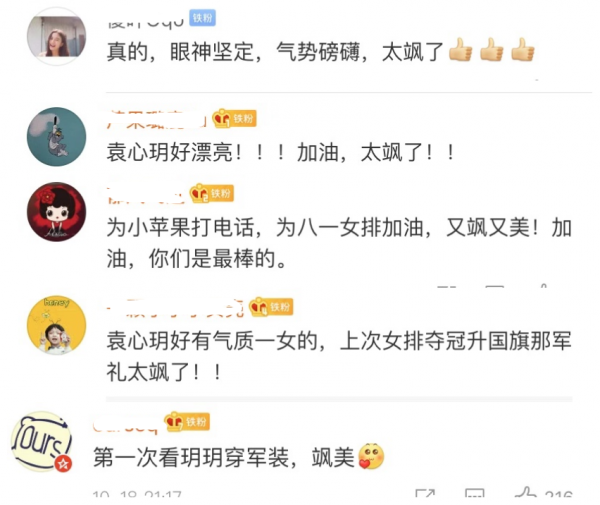Tap the 铁粉 badge on the 'Ours' commenter
This screenshot has width=600, height=505.
[x=187, y=422]
